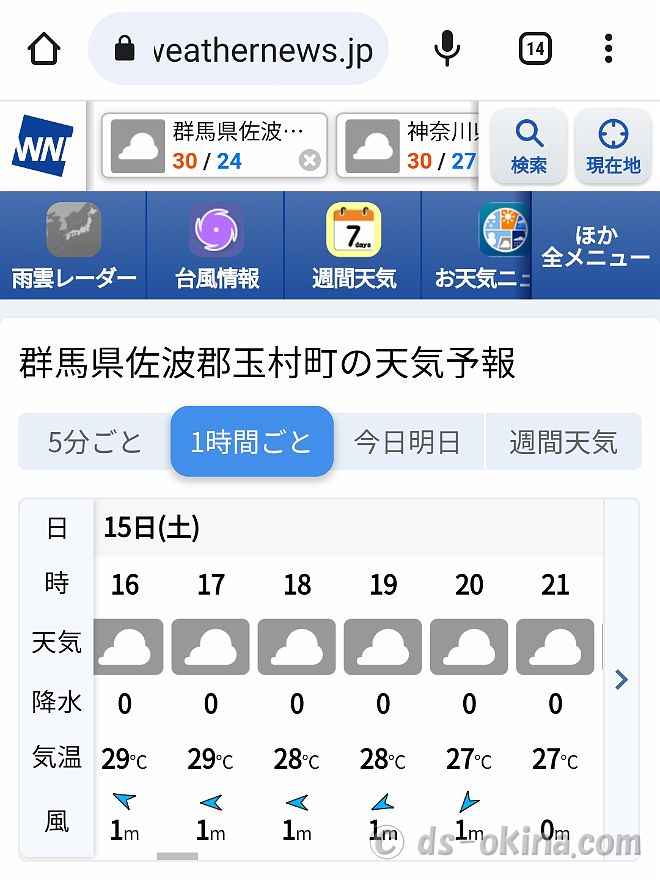The width and height of the screenshot is (660, 880).
Task: Show later hours with the right chevron
Action: [621, 680]
